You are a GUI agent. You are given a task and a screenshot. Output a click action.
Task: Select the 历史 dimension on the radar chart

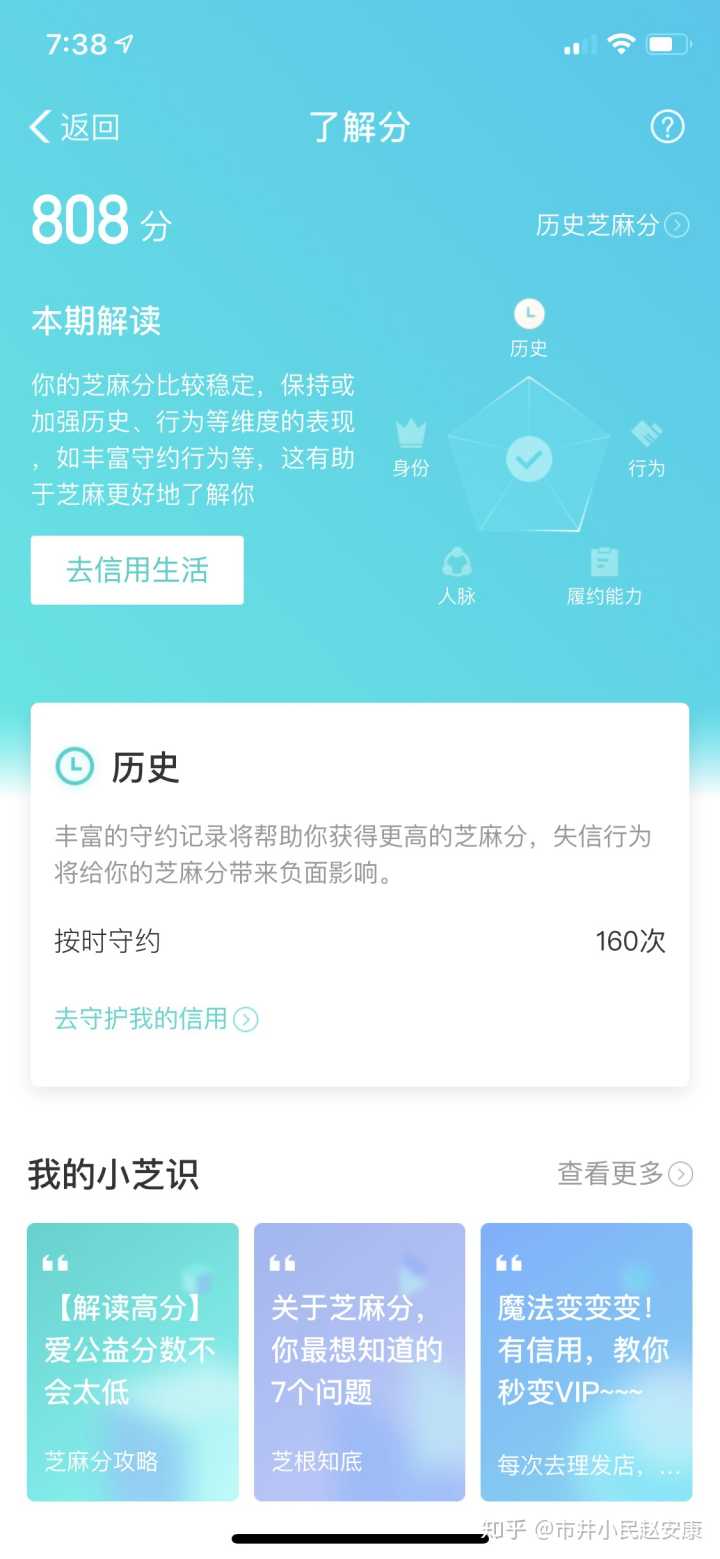tap(529, 328)
